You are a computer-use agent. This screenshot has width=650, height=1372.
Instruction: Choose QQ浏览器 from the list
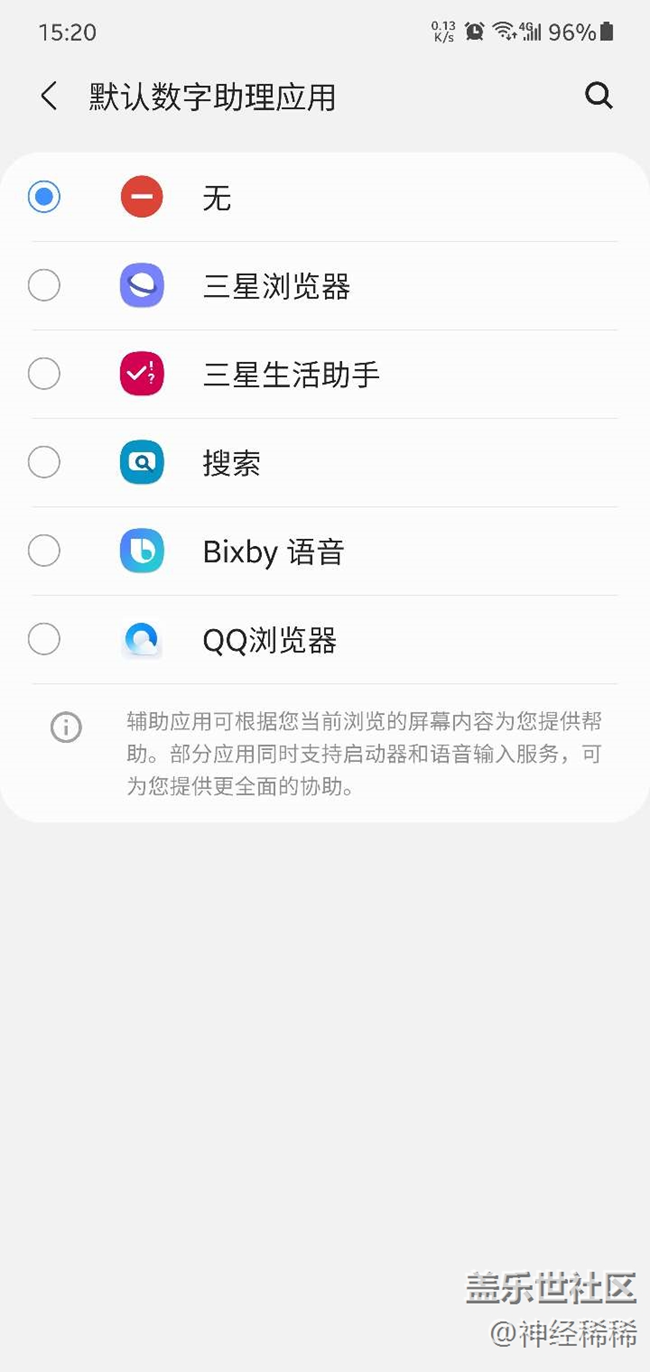click(44, 639)
